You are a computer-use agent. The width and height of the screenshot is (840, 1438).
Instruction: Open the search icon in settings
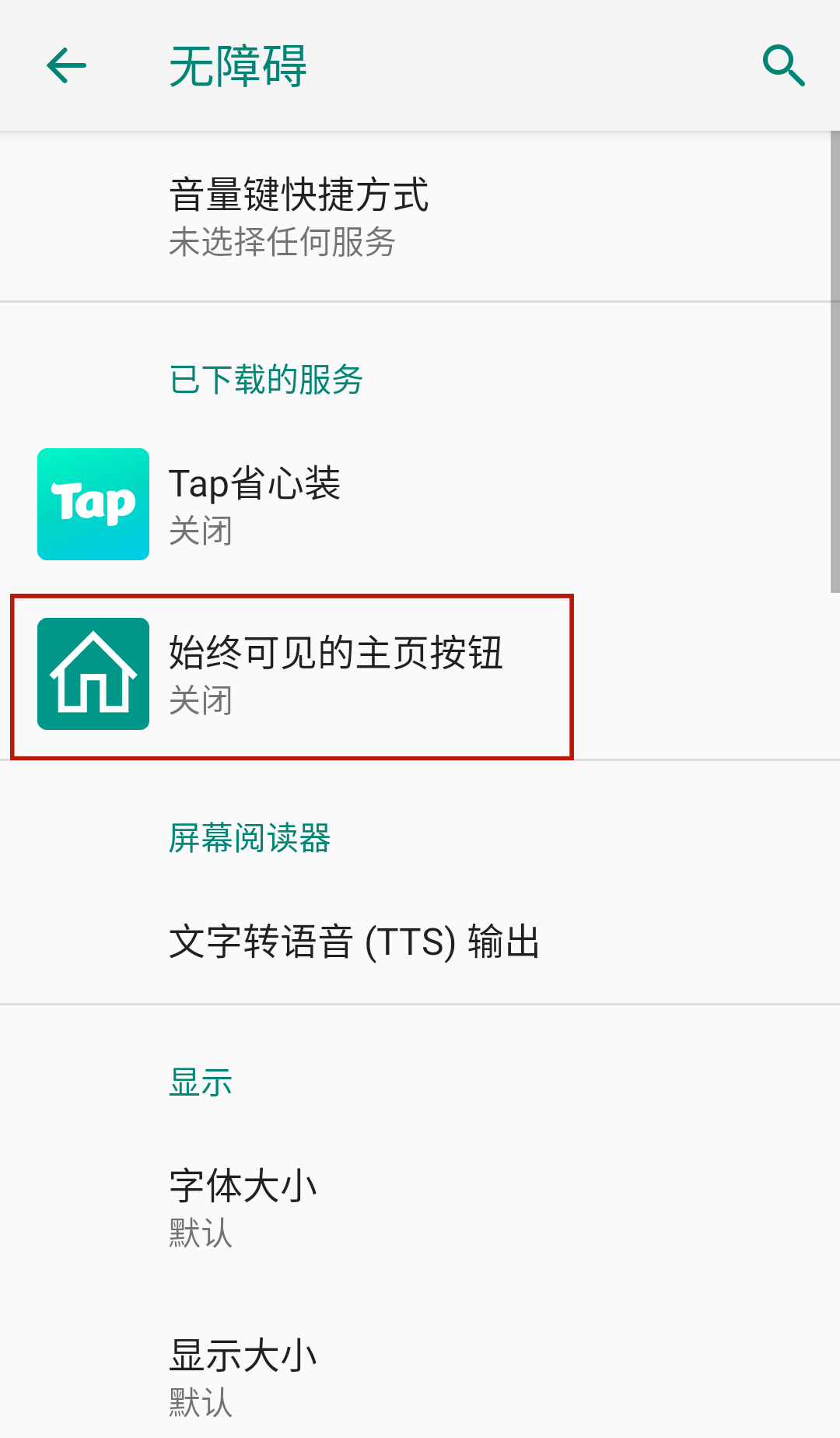(x=782, y=65)
